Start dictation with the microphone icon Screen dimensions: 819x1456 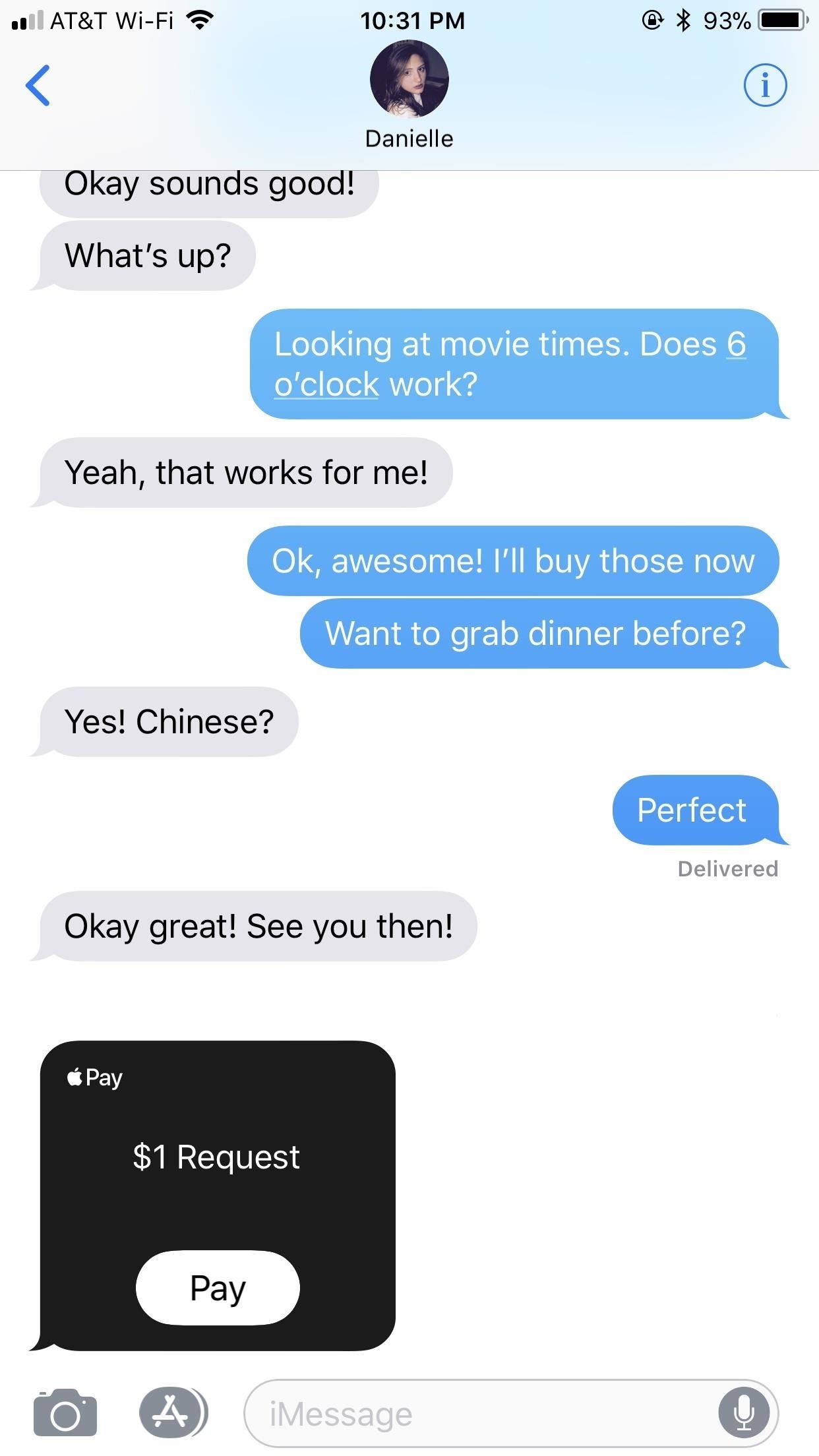point(744,1413)
